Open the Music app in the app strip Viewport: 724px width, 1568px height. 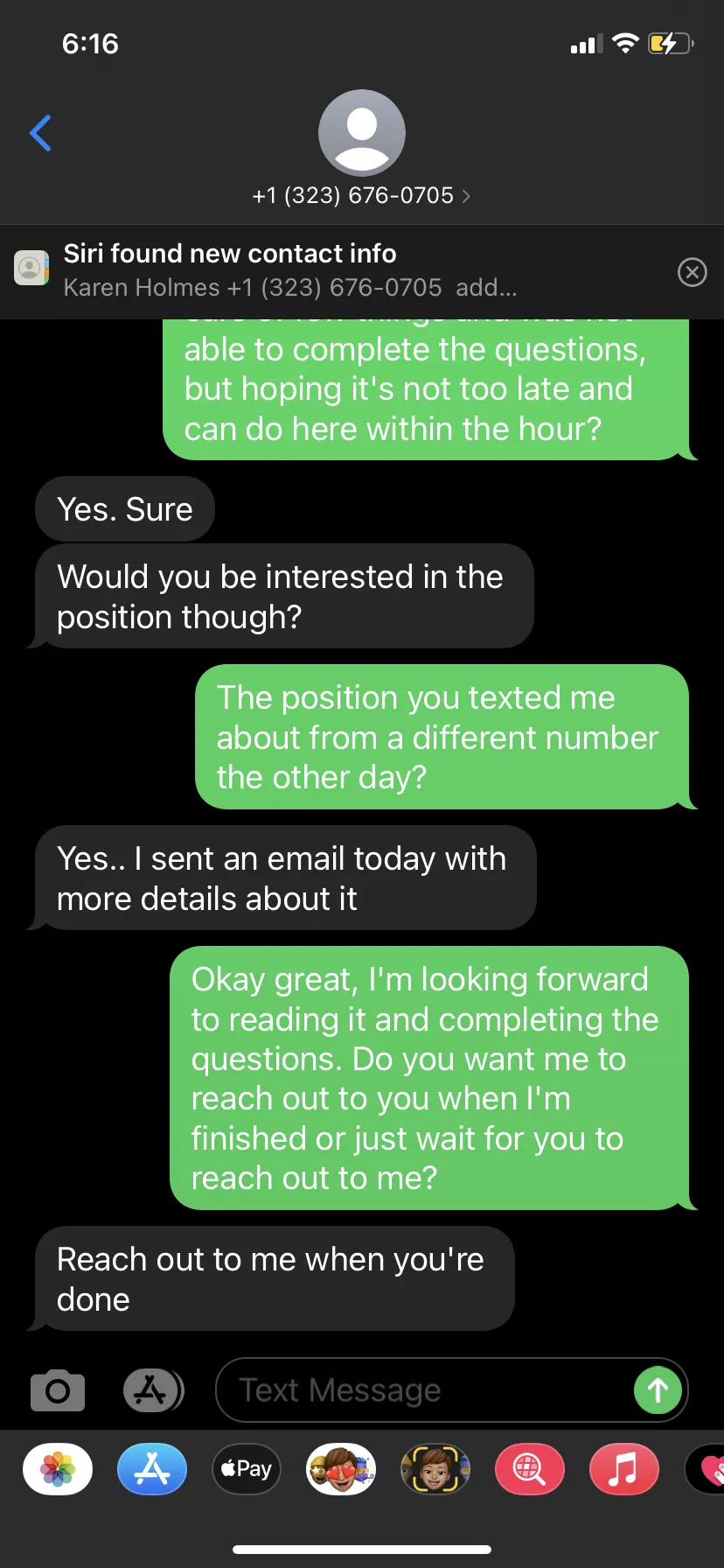coord(624,1469)
